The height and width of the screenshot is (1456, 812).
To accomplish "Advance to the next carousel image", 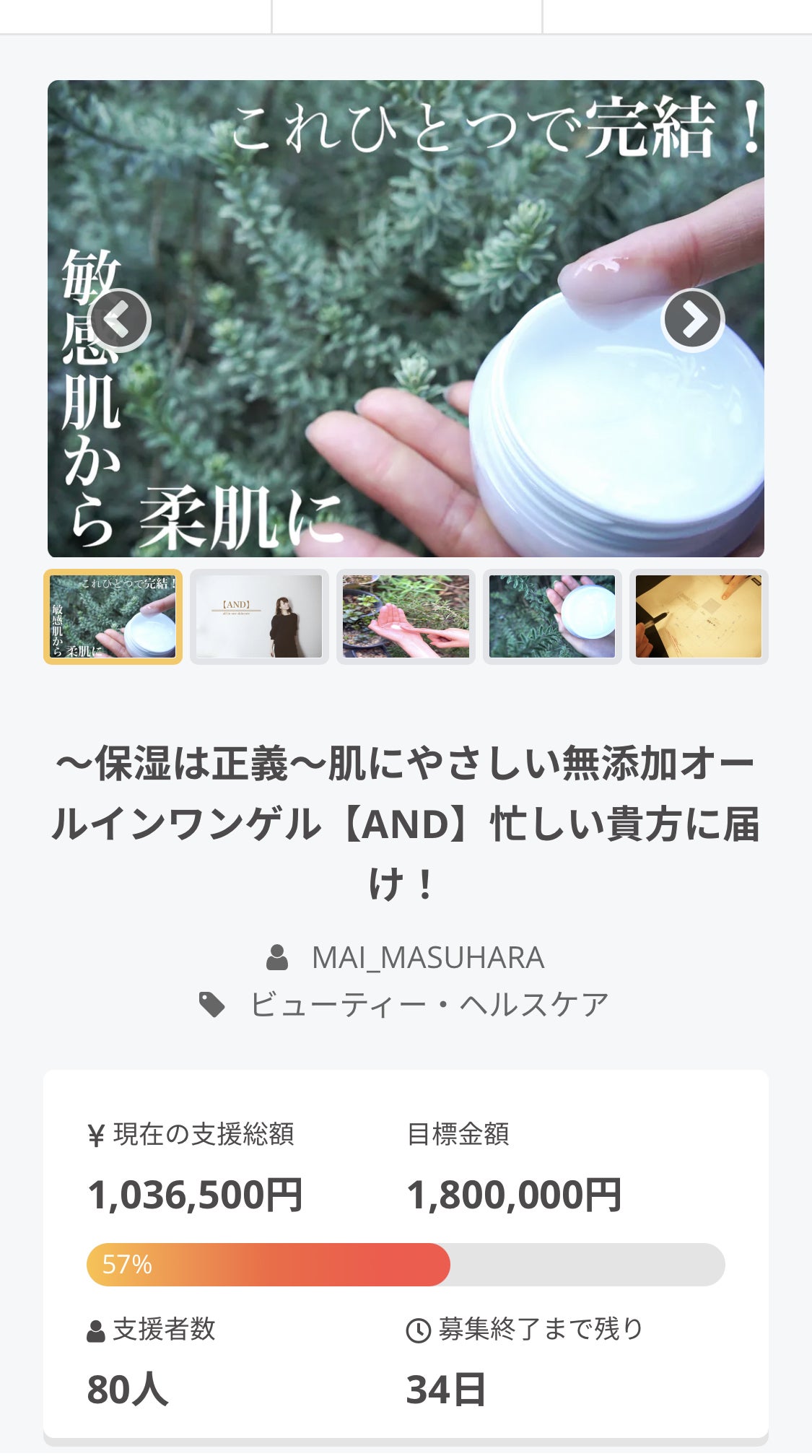I will click(693, 320).
